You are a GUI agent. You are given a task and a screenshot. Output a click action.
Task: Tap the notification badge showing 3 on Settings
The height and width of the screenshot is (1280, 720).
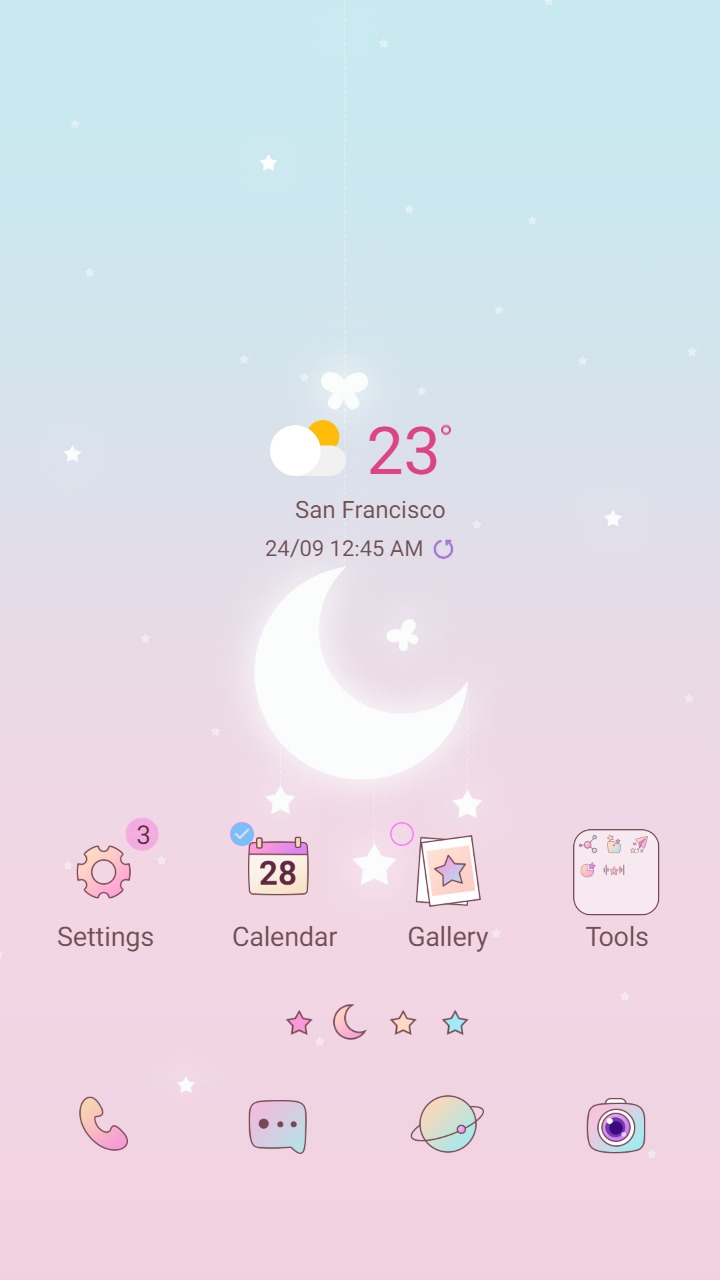coord(141,834)
